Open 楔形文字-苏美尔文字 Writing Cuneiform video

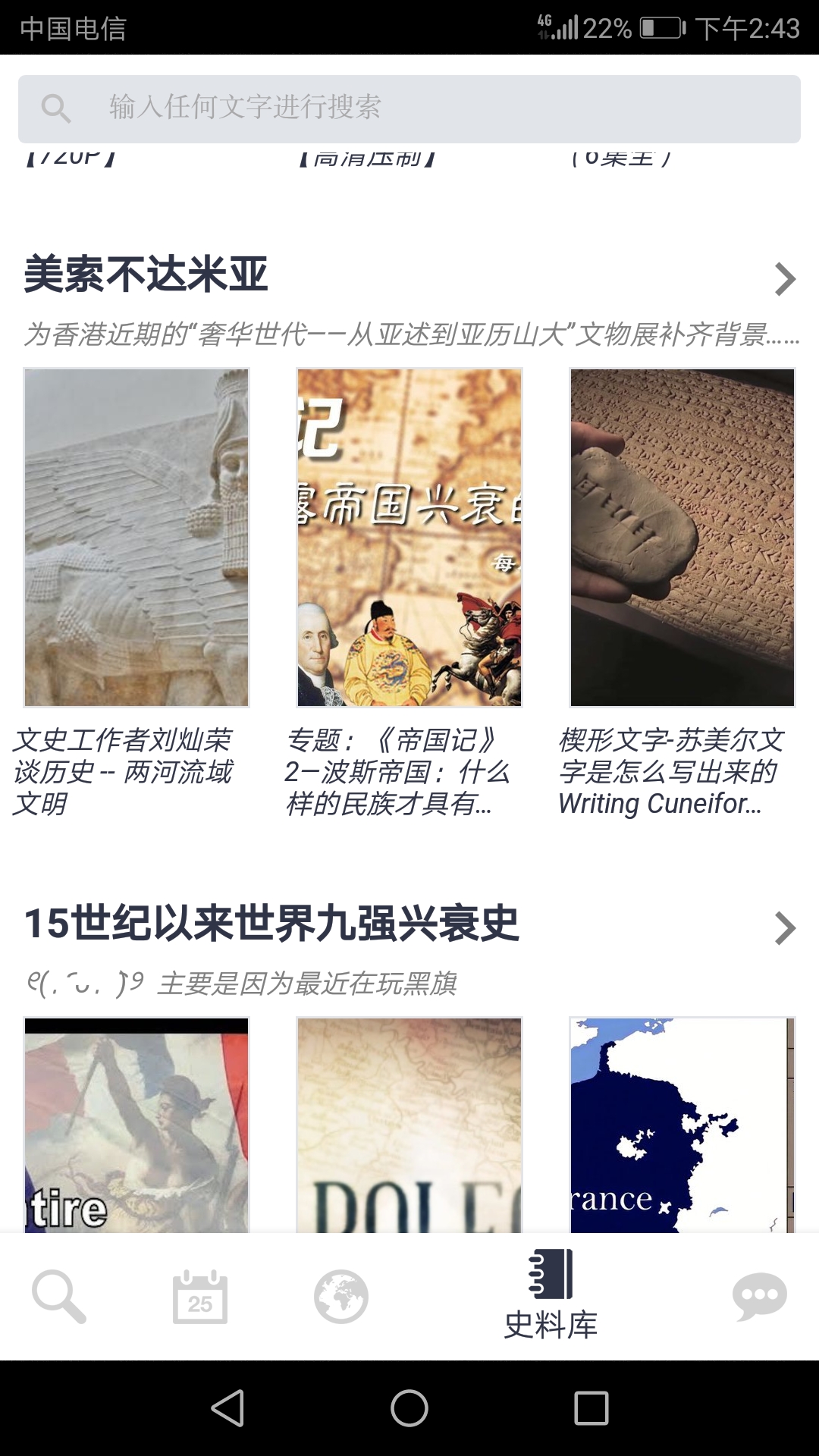(x=682, y=537)
